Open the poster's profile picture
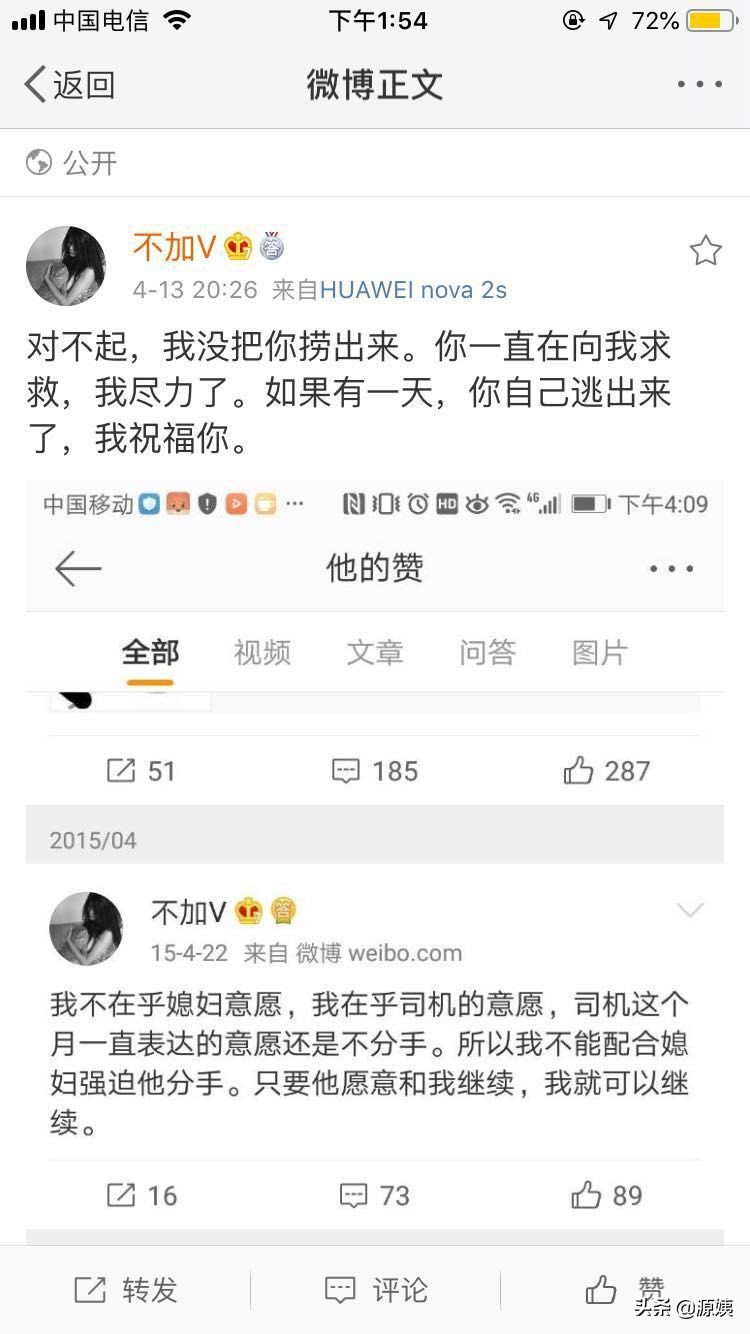This screenshot has width=750, height=1334. click(66, 265)
